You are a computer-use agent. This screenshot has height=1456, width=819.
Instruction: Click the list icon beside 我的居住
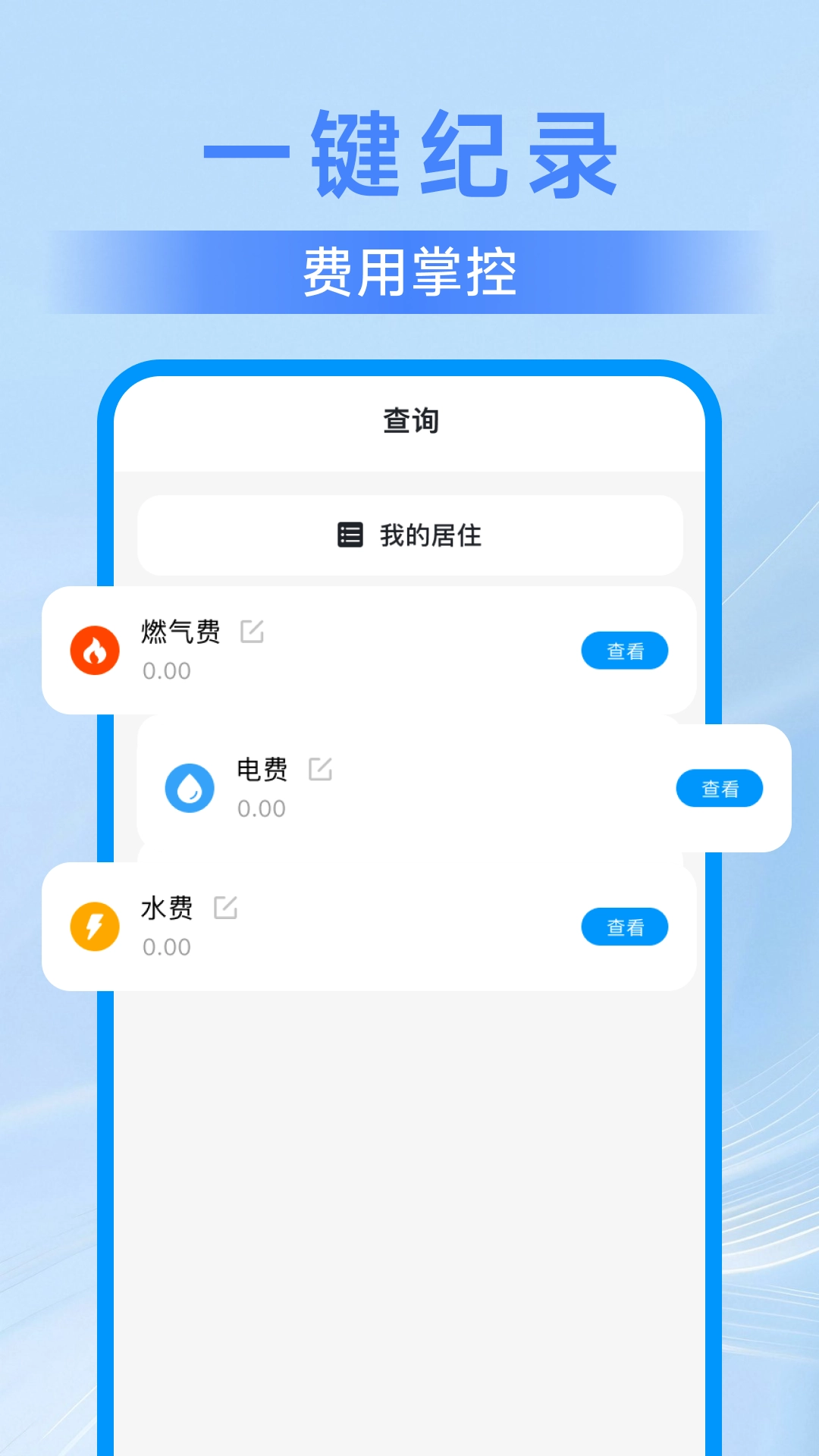(349, 535)
